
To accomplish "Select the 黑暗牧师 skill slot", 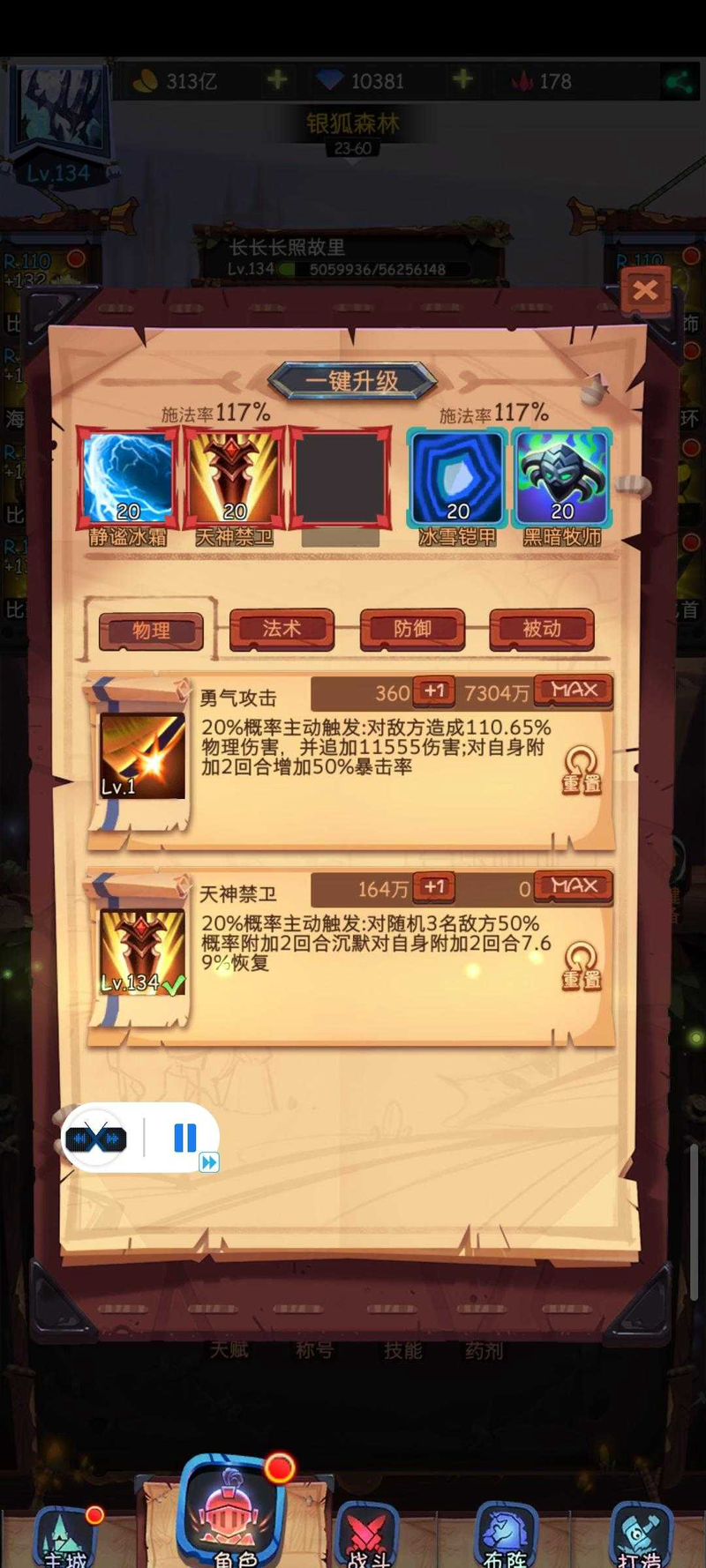I will click(562, 479).
